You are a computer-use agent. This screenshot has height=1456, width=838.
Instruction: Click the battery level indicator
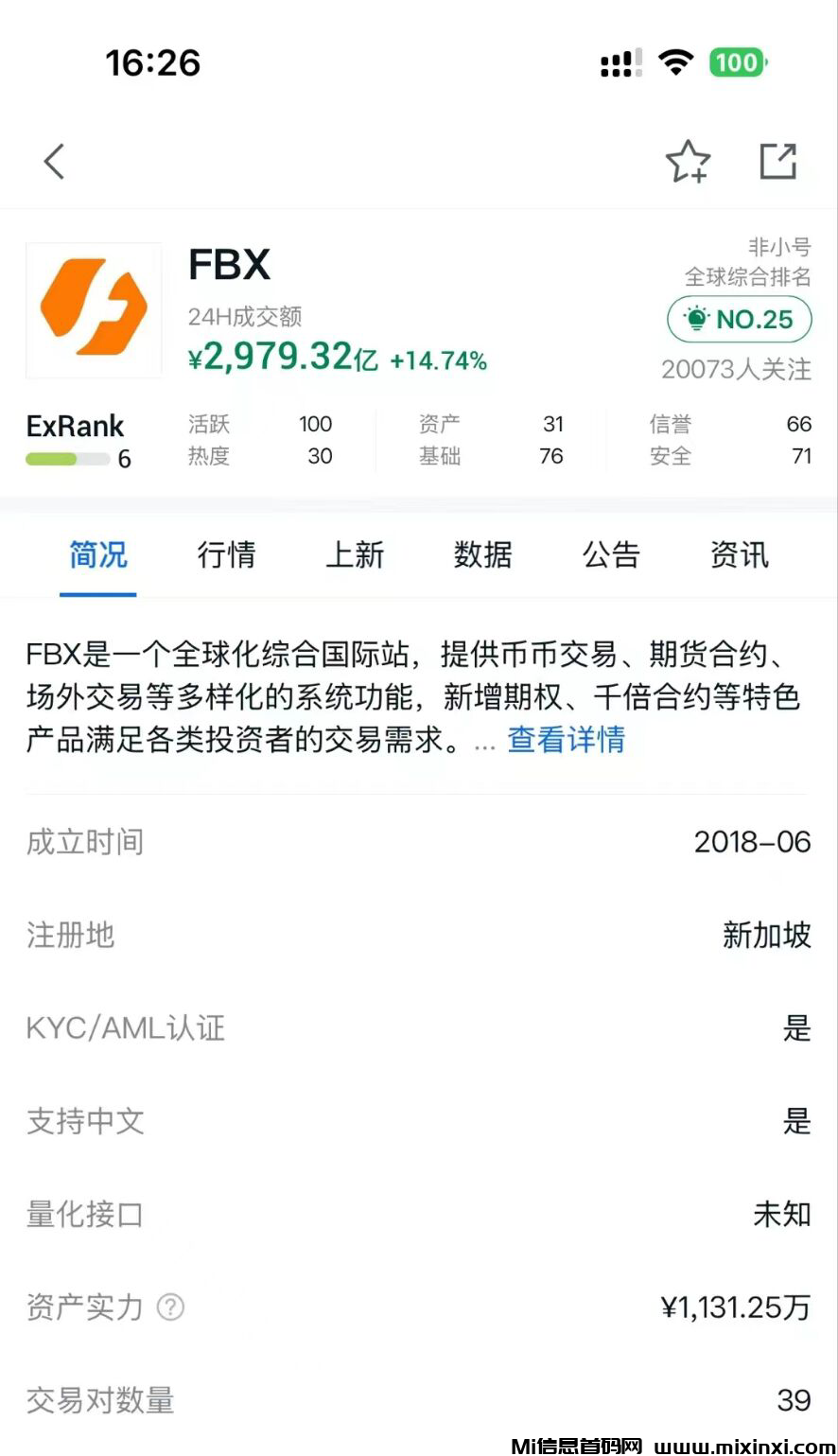click(x=737, y=62)
